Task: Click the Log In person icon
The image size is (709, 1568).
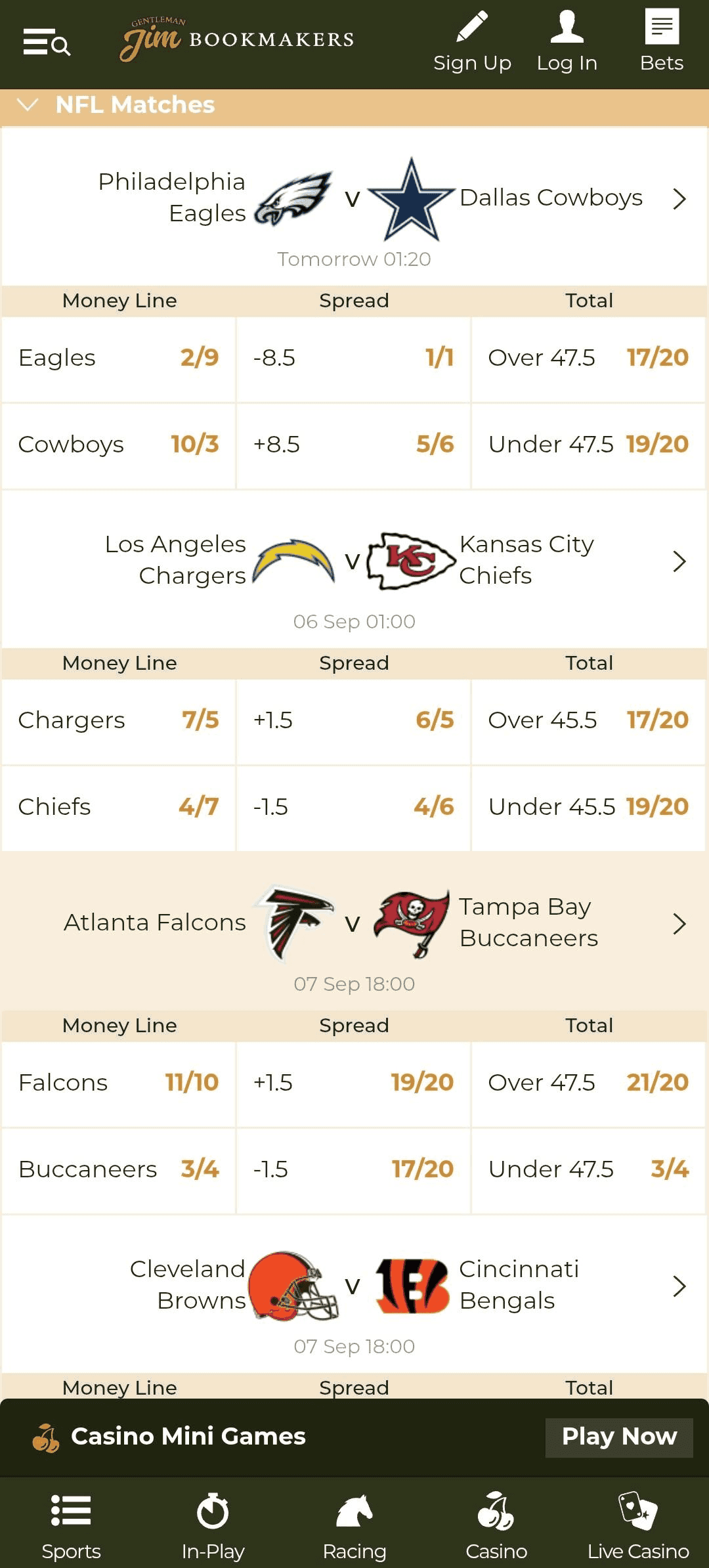Action: click(567, 28)
